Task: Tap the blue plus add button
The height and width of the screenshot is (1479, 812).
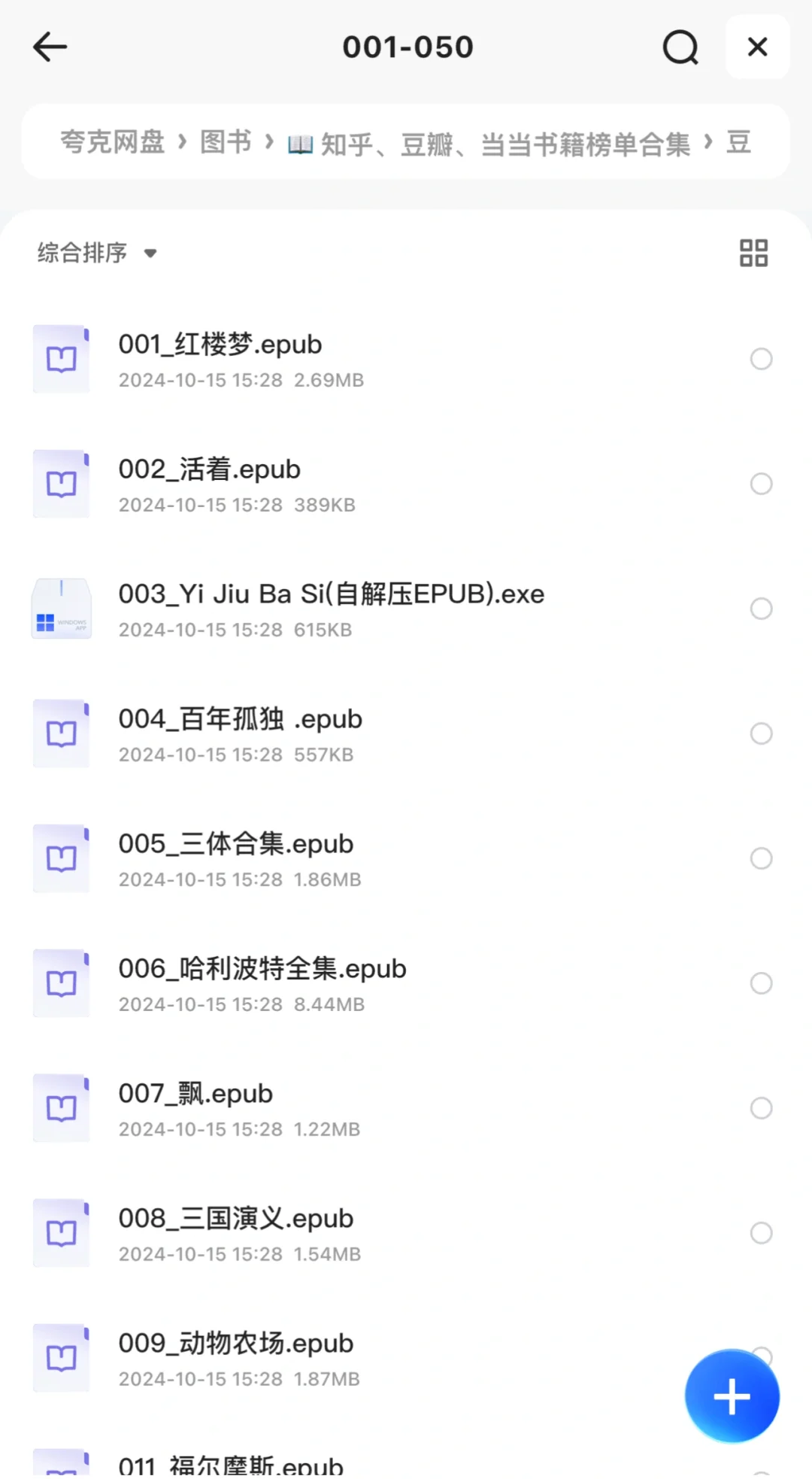Action: 732,1396
